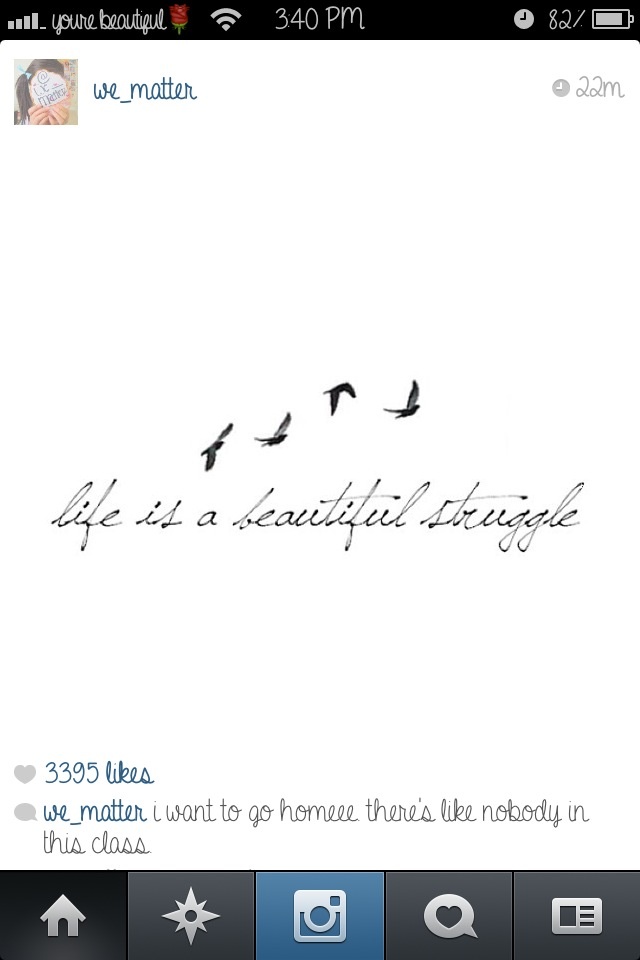Switch to the Explore tab
The width and height of the screenshot is (640, 960).
pyautogui.click(x=191, y=916)
